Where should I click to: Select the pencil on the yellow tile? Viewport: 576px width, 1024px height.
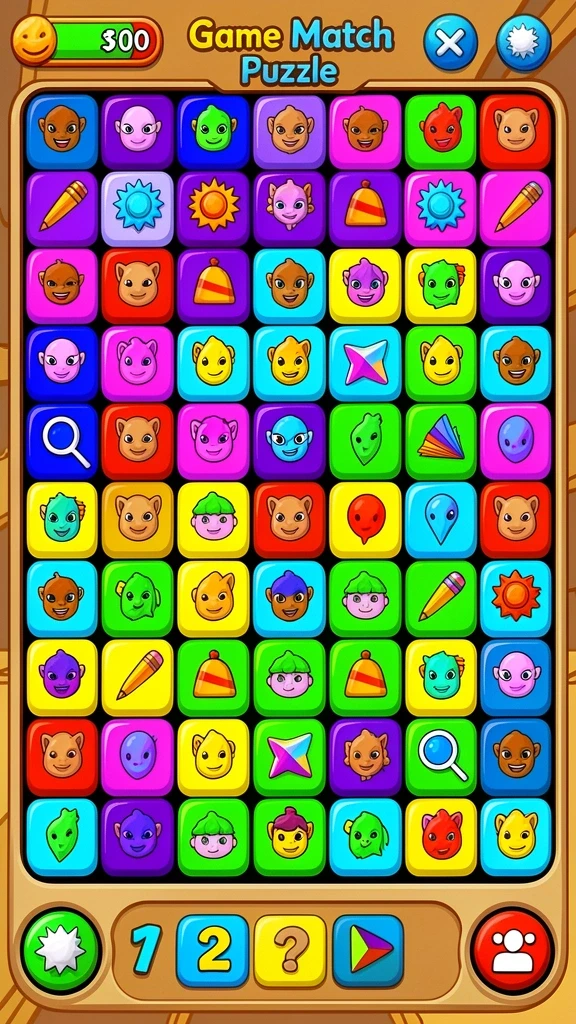point(138,677)
